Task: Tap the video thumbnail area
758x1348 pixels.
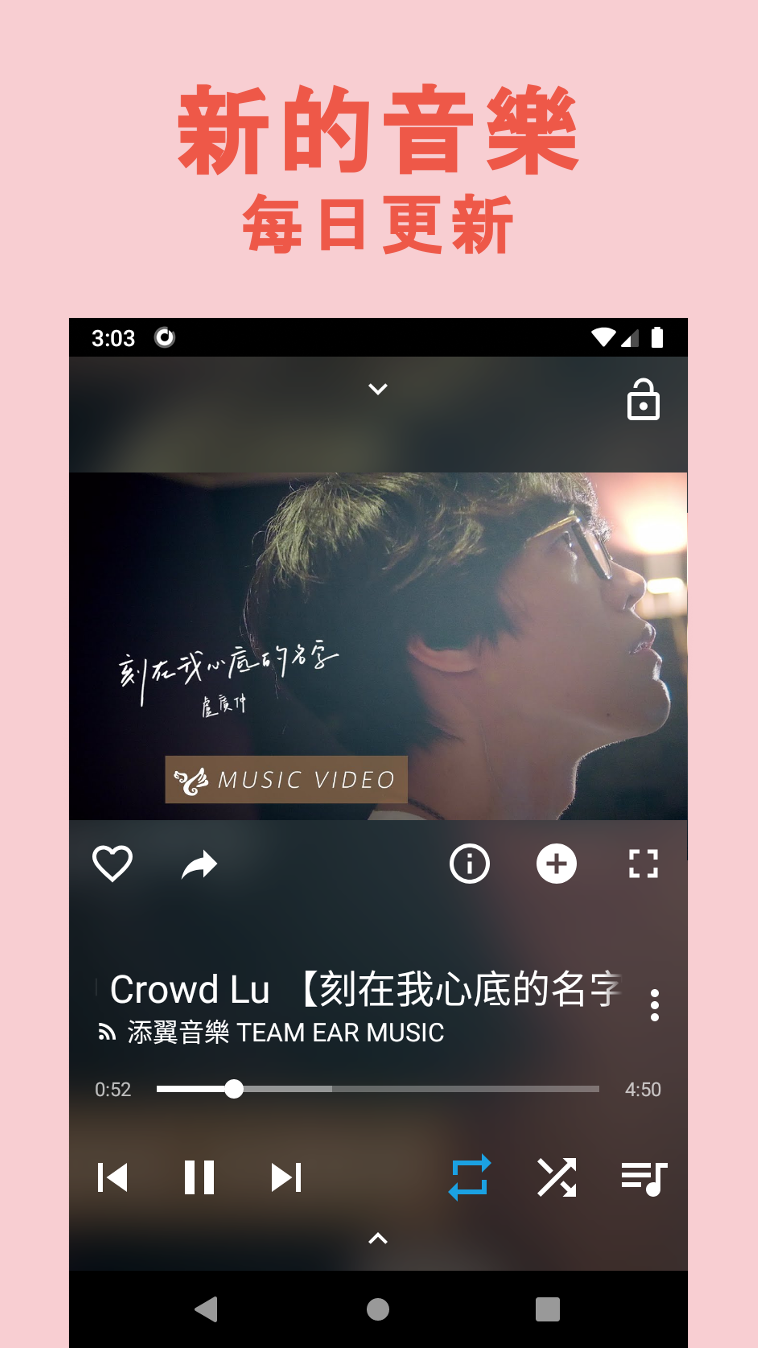Action: point(377,645)
